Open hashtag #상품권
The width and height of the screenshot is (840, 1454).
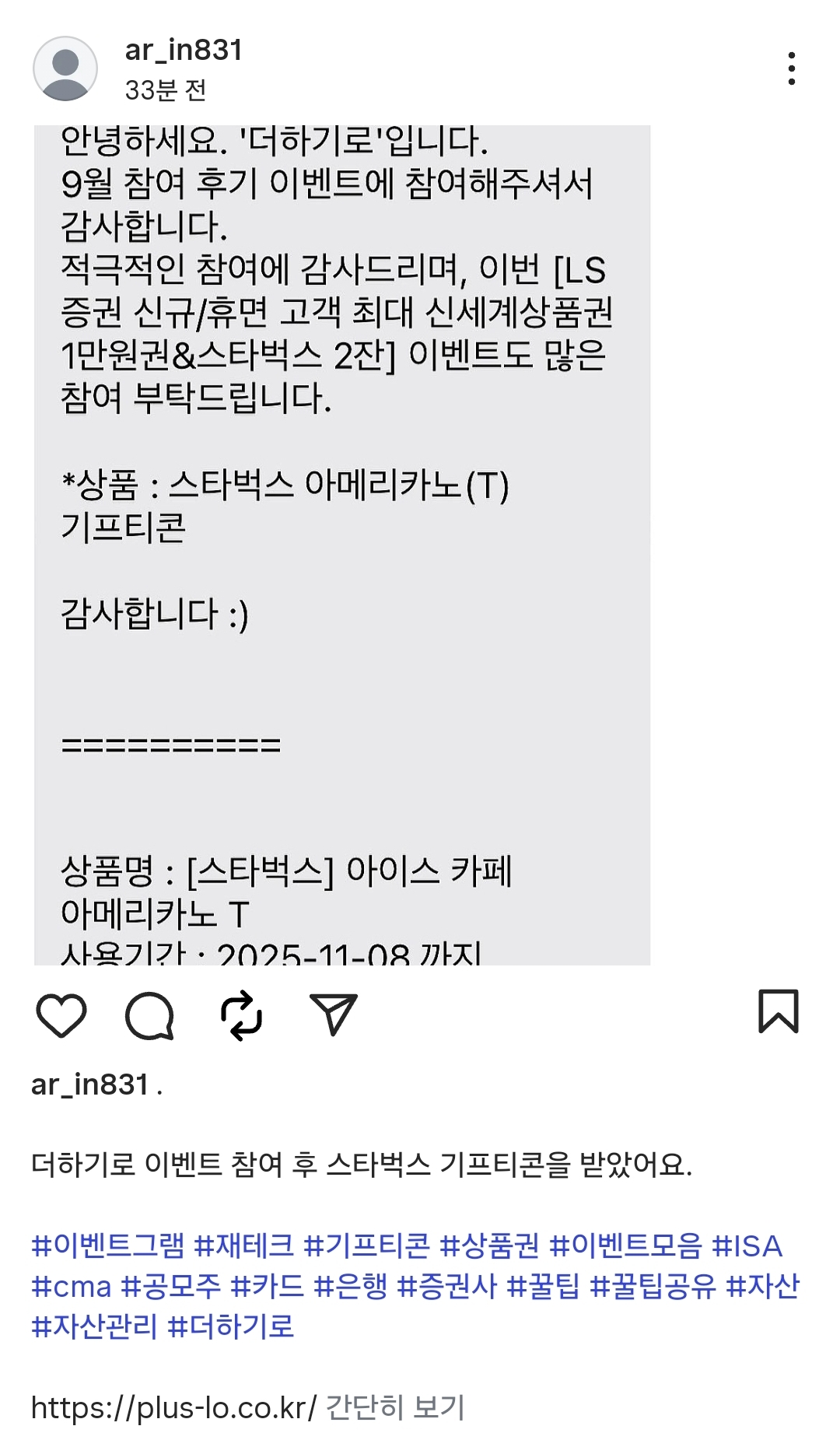pos(489,1246)
